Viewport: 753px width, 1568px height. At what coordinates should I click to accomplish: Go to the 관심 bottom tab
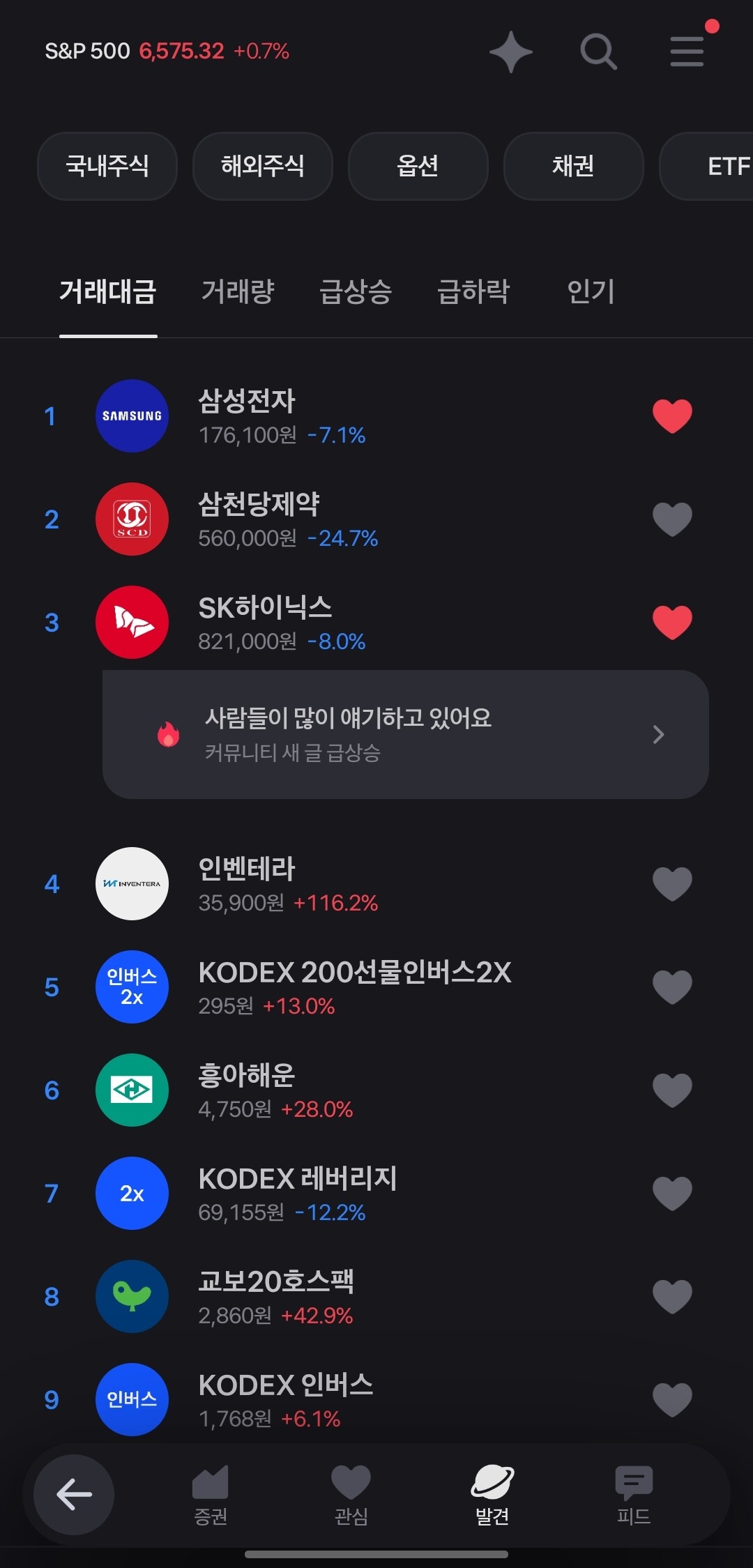pos(351,1495)
